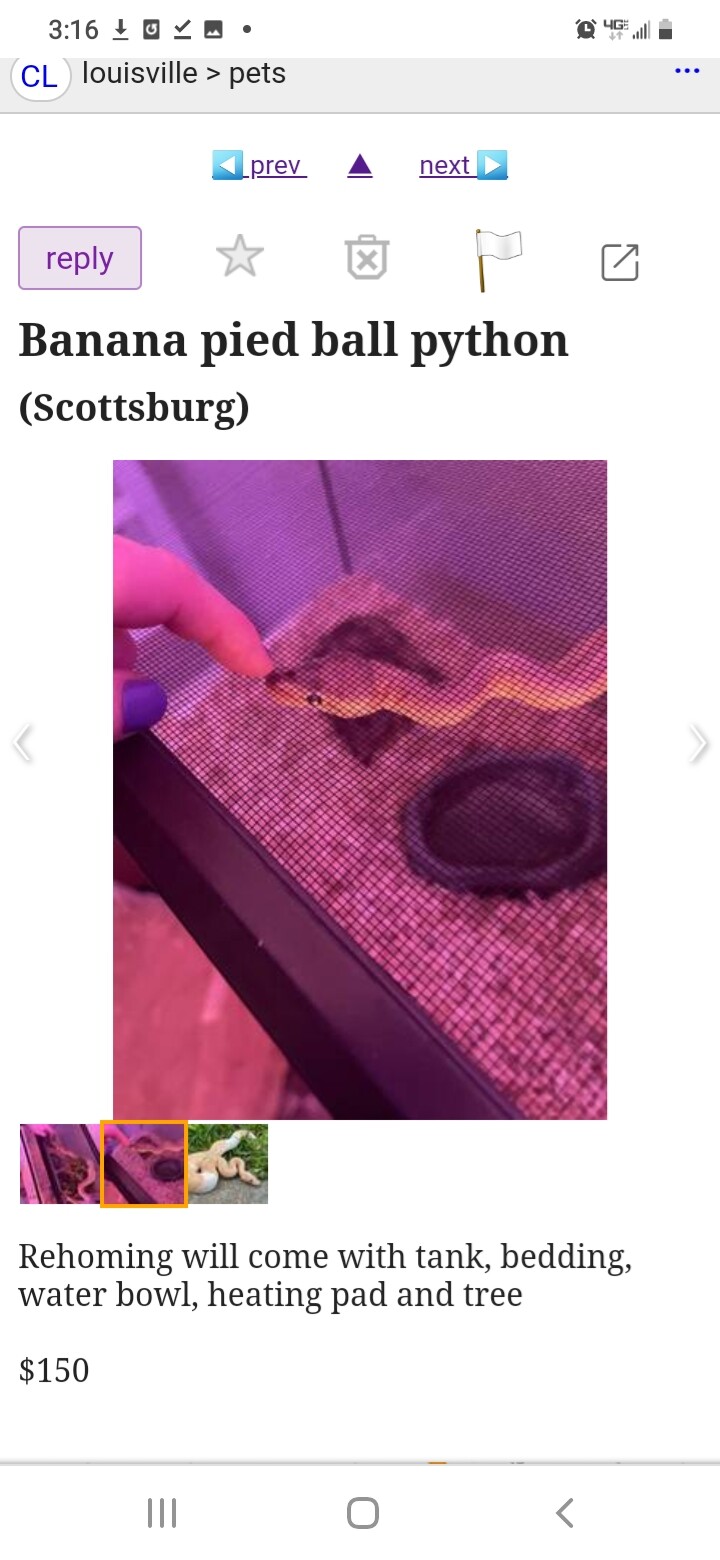
Task: Open the pets category breadcrumb
Action: pos(257,73)
